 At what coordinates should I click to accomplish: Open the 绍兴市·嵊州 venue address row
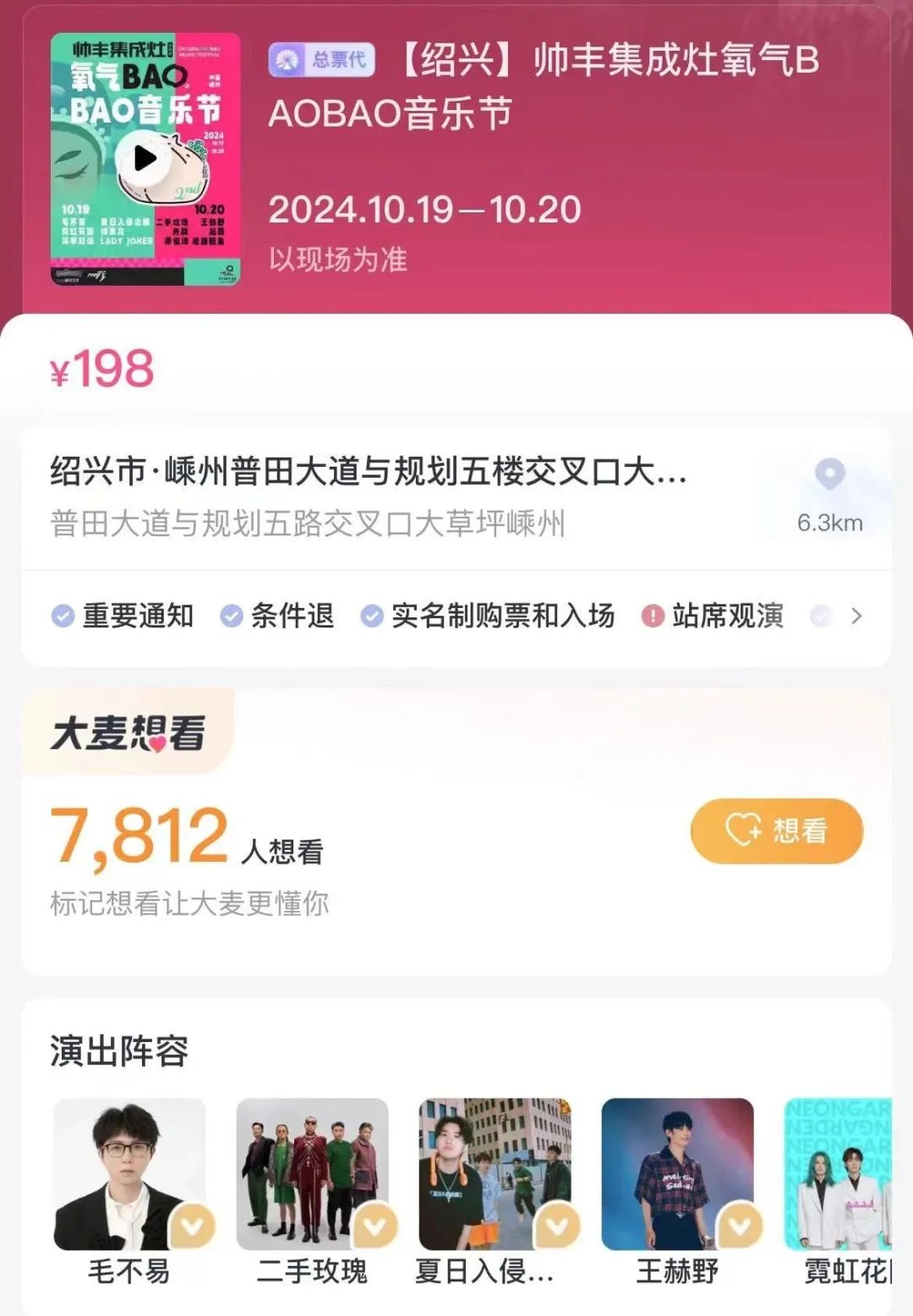[369, 496]
